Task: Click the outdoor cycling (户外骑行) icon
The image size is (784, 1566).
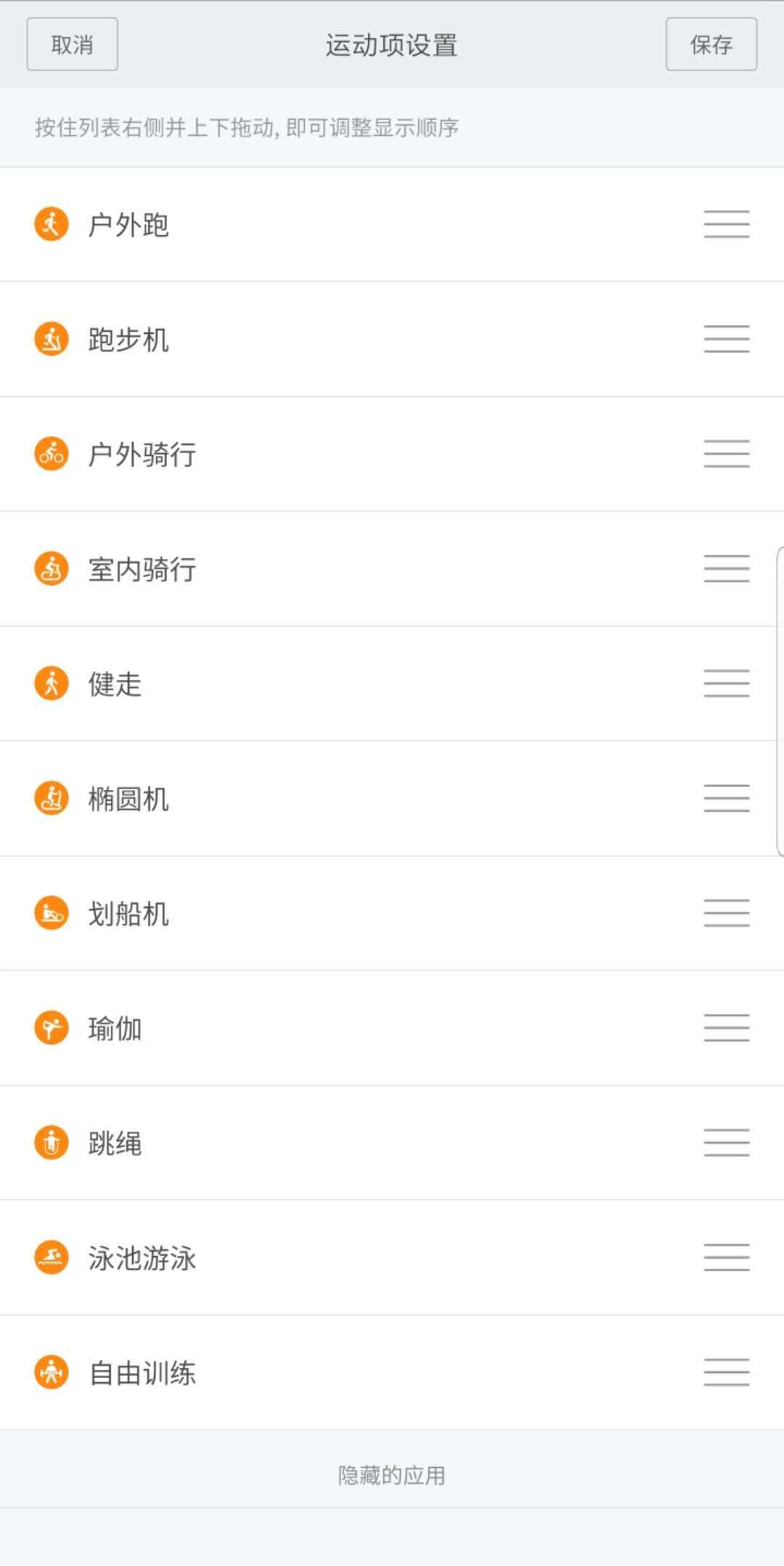Action: click(x=52, y=453)
